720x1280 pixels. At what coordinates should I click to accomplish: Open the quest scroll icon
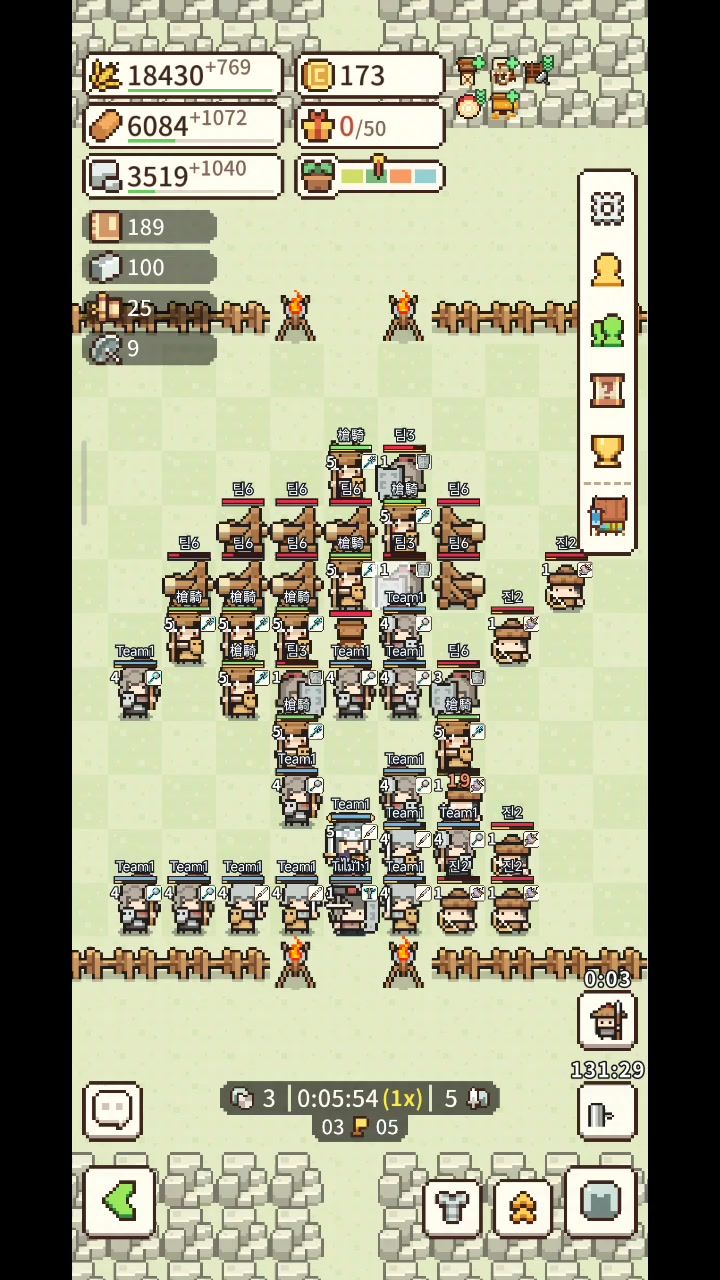pos(607,391)
